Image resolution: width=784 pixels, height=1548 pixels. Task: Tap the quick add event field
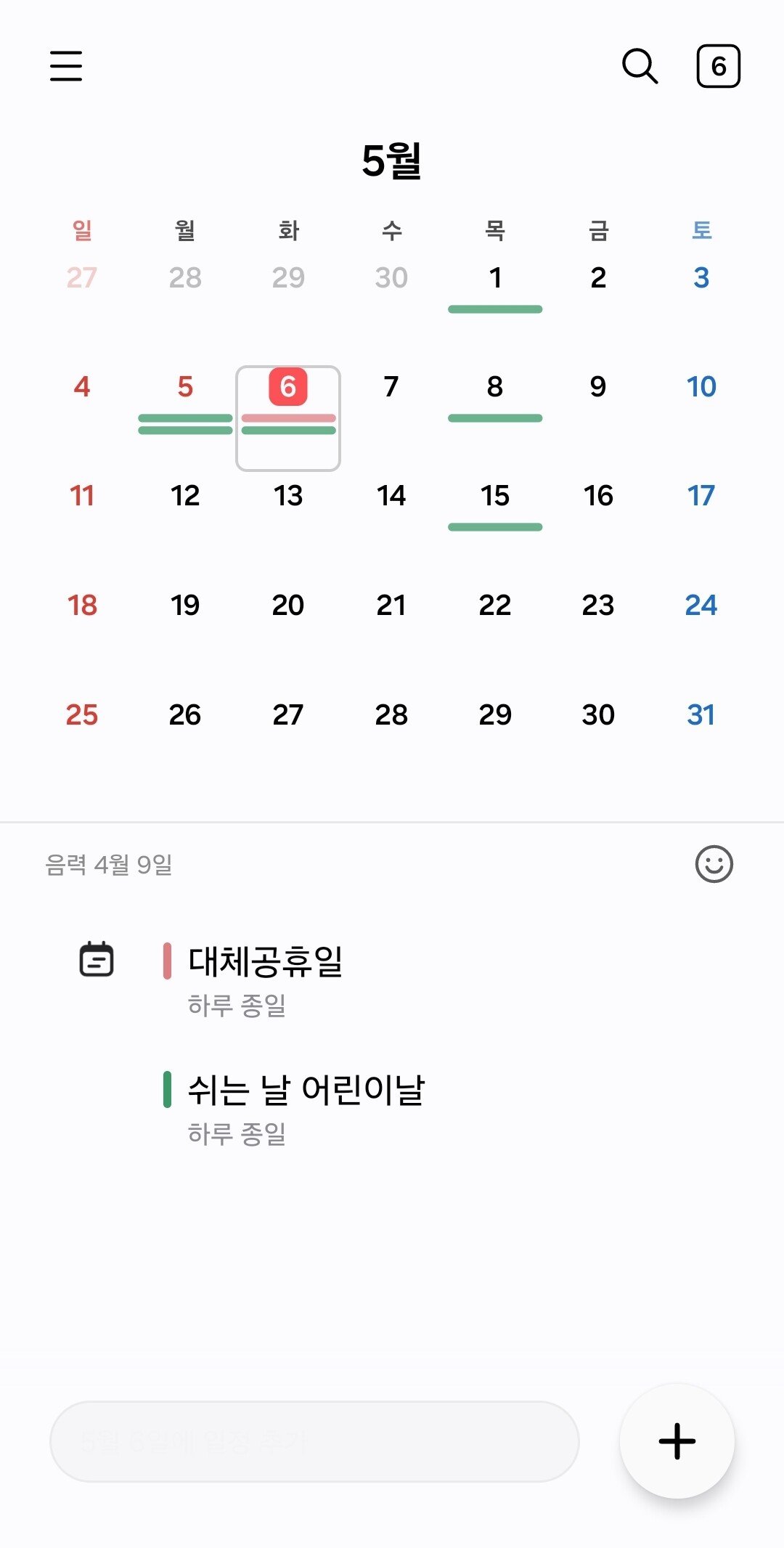(x=314, y=1441)
